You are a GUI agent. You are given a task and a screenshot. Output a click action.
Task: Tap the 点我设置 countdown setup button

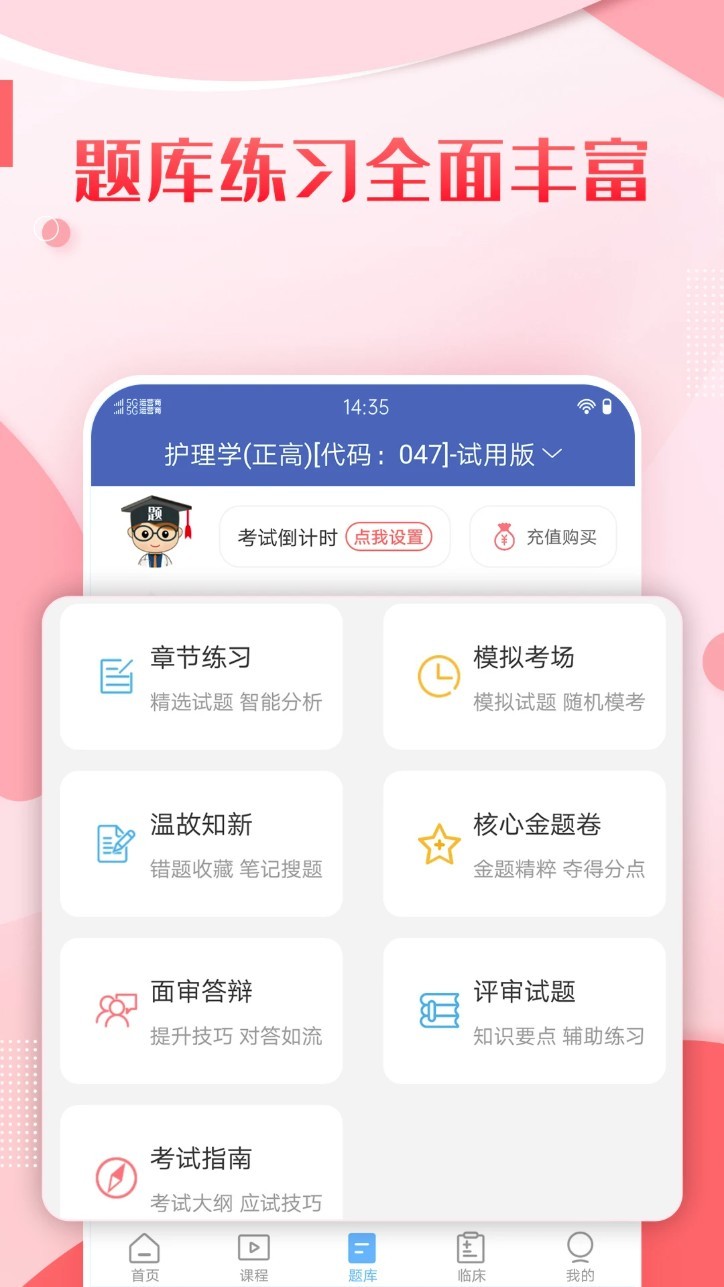coord(390,537)
